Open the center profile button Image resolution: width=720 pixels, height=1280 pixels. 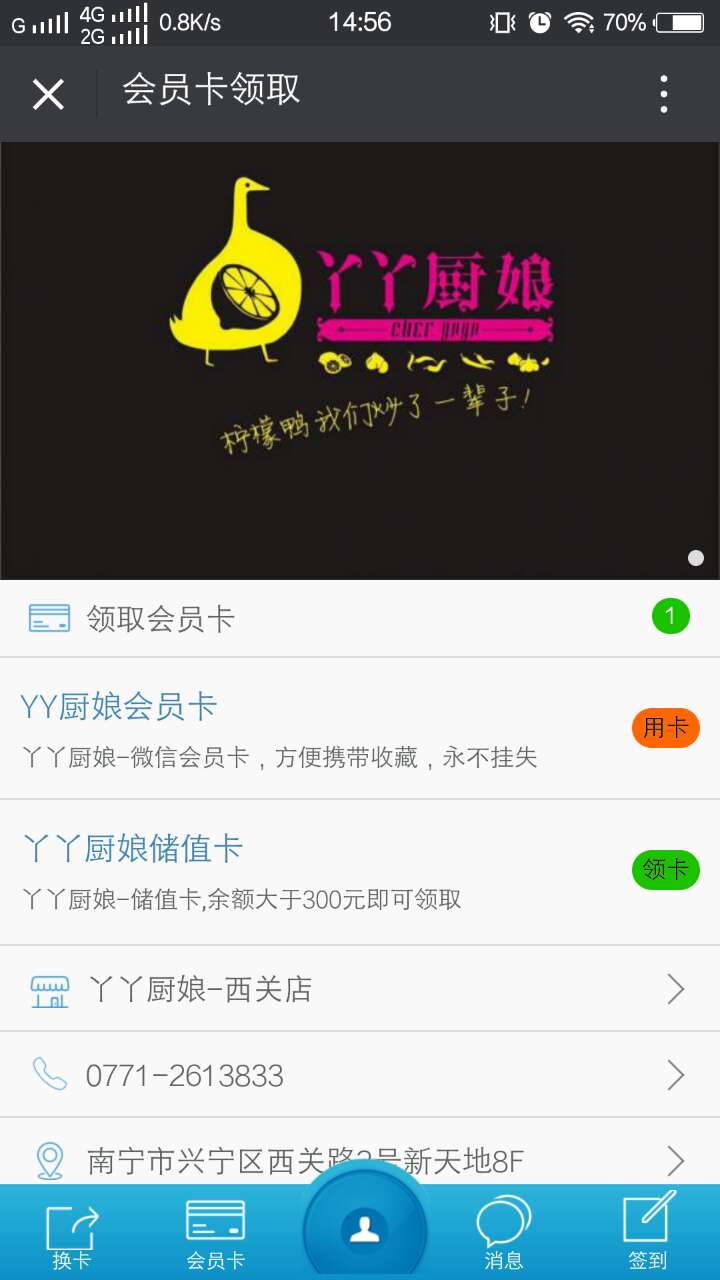coord(365,1228)
